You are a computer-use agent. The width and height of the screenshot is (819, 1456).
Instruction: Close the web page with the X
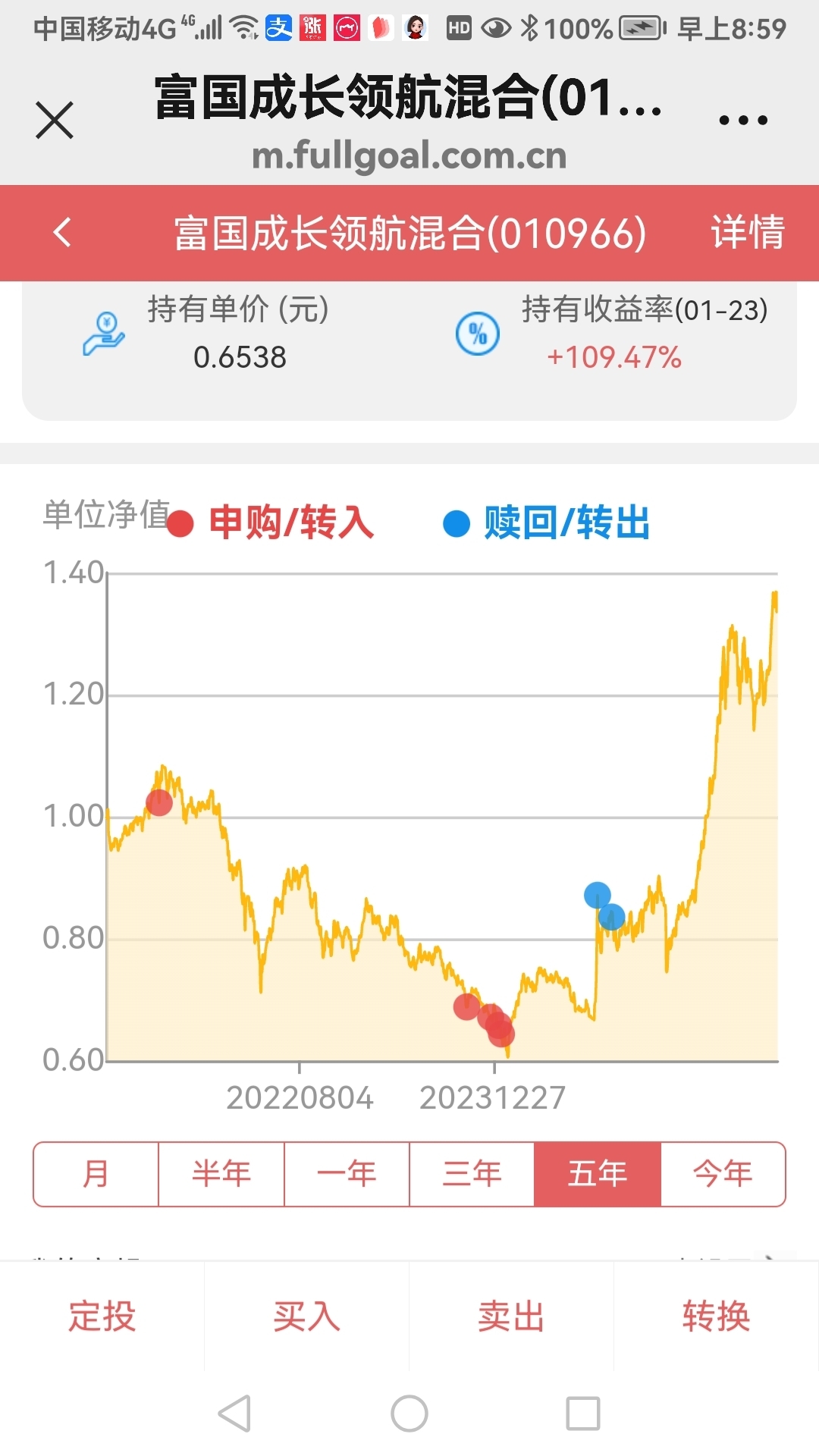(x=55, y=121)
